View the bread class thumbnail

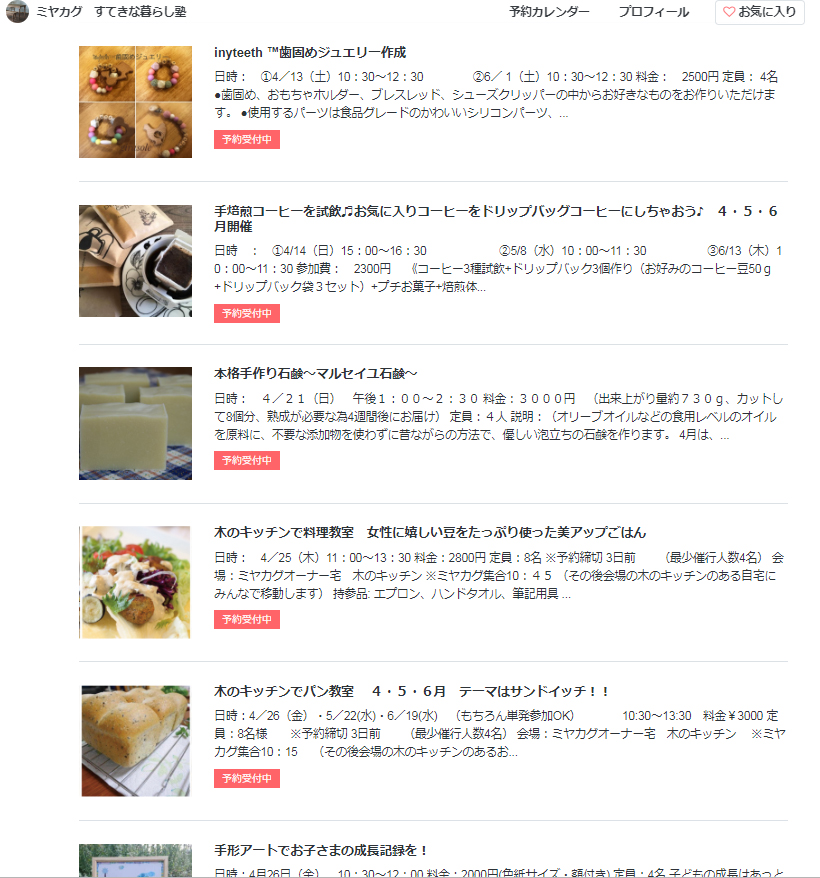(135, 741)
